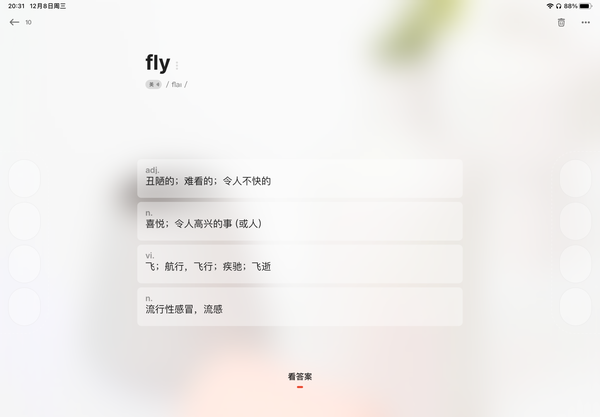Delete this word using the trash icon
This screenshot has height=417, width=600.
[x=561, y=22]
